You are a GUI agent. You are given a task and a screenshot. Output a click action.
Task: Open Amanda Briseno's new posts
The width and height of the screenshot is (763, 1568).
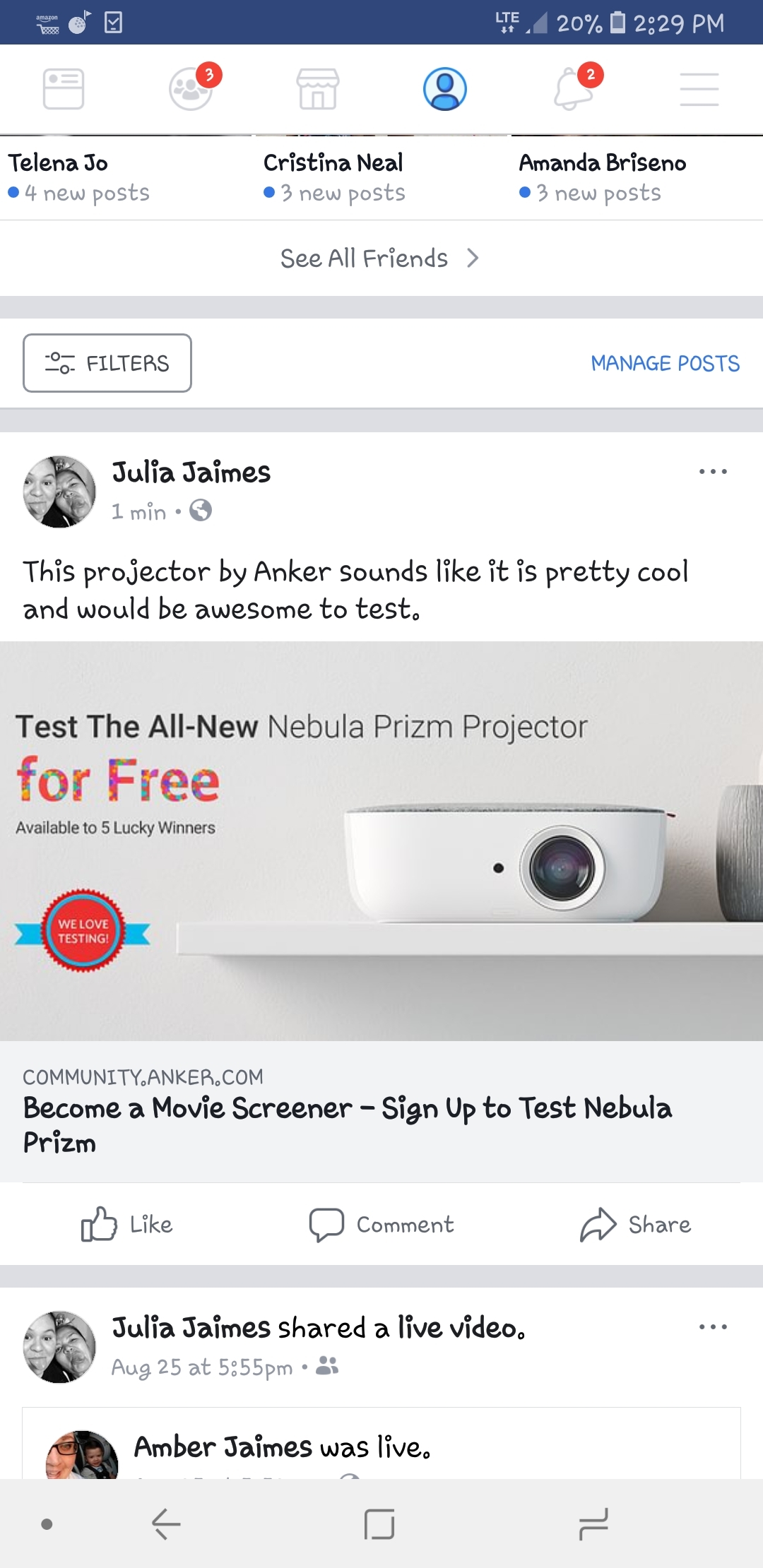tap(603, 177)
